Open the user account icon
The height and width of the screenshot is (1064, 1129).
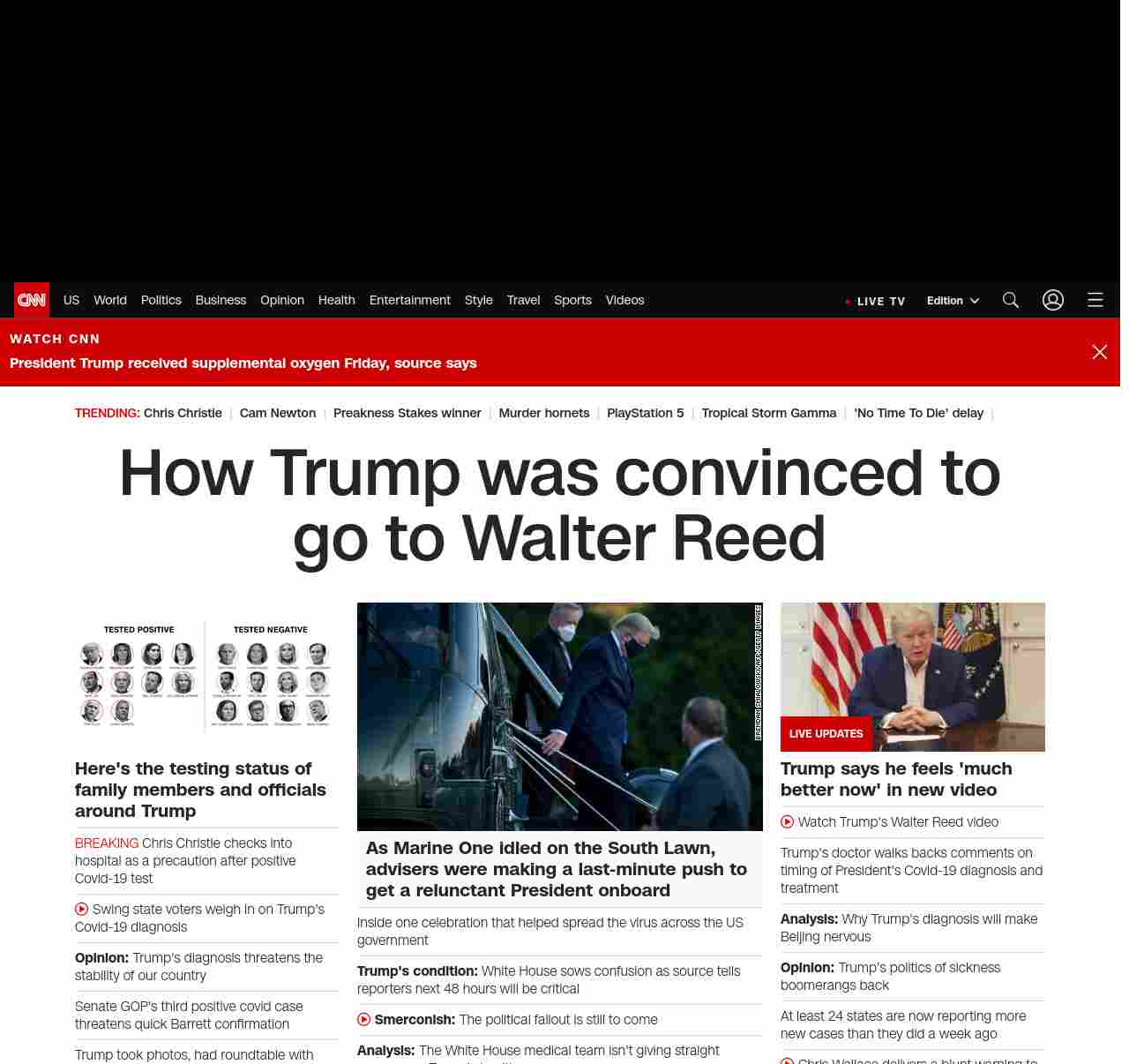click(1053, 301)
